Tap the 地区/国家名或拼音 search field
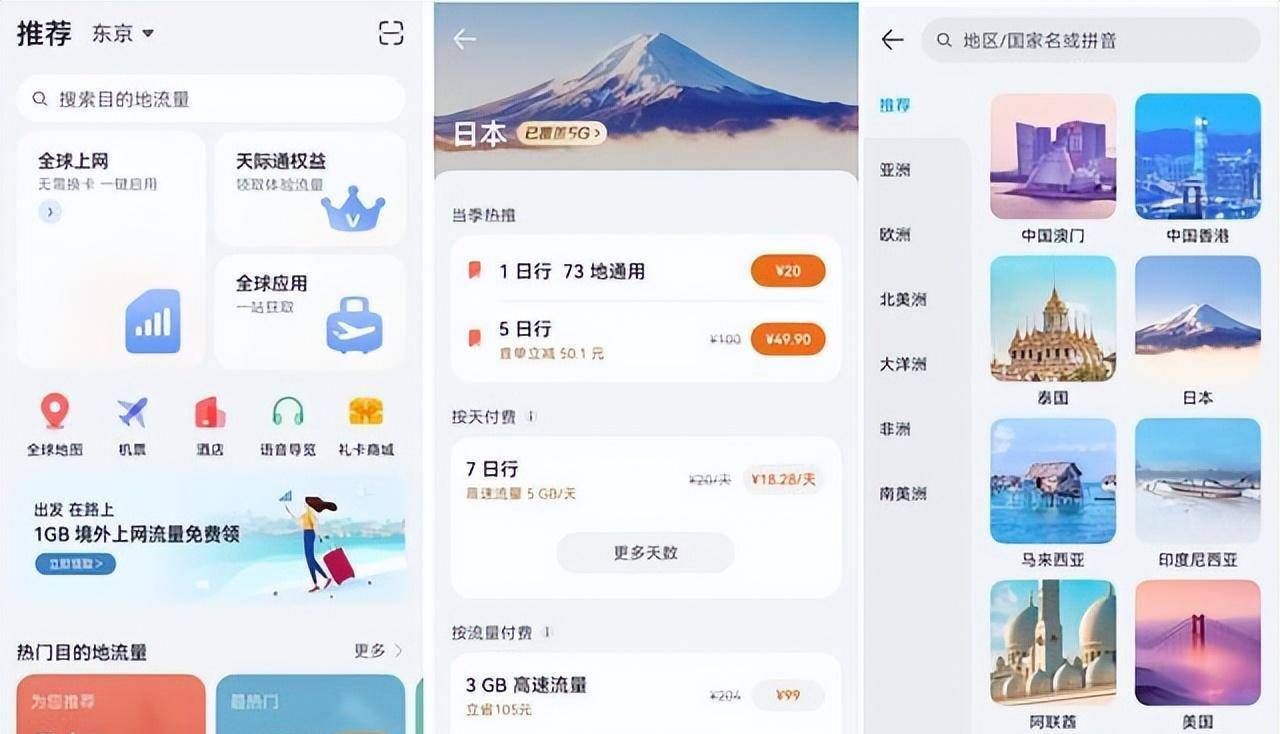1280x734 pixels. pos(1090,41)
